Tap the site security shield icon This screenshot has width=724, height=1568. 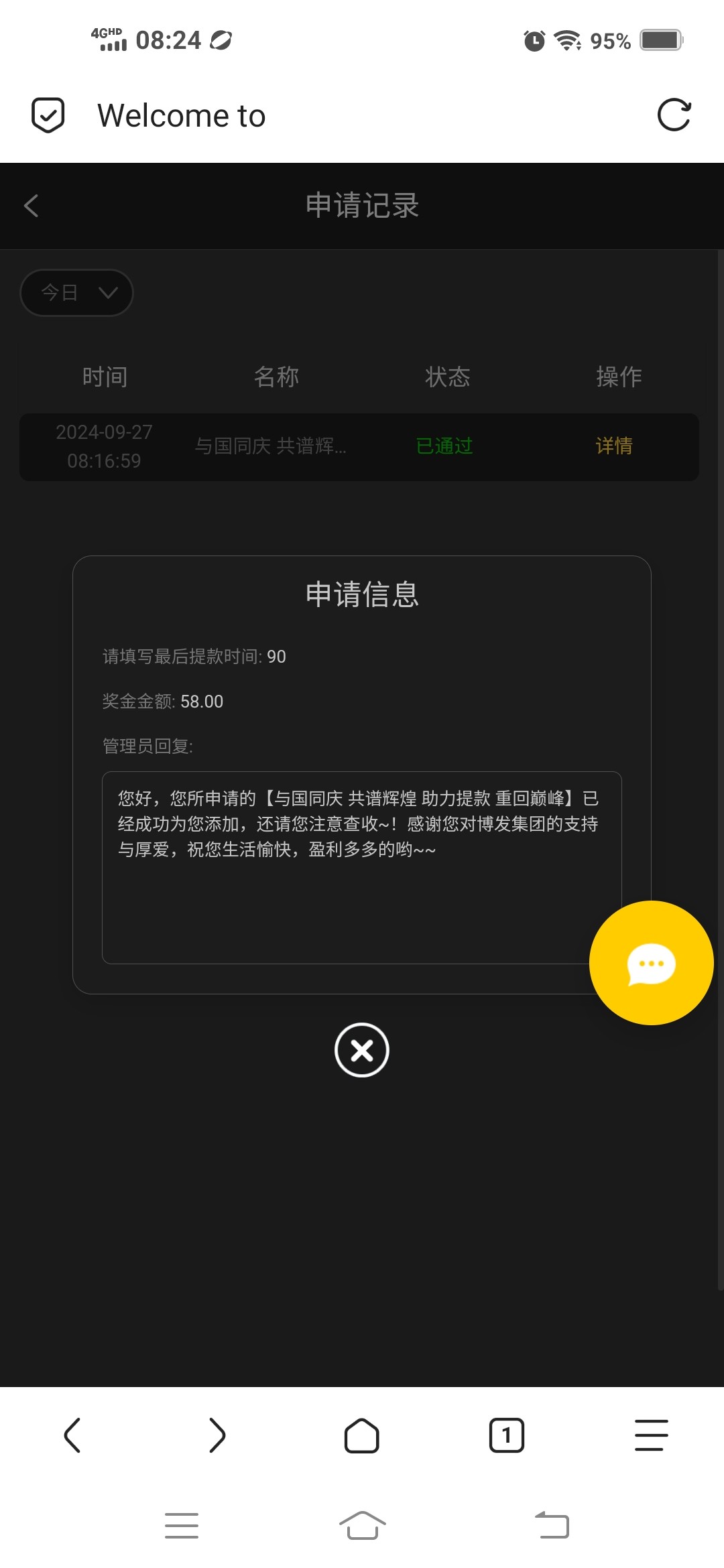pos(48,115)
